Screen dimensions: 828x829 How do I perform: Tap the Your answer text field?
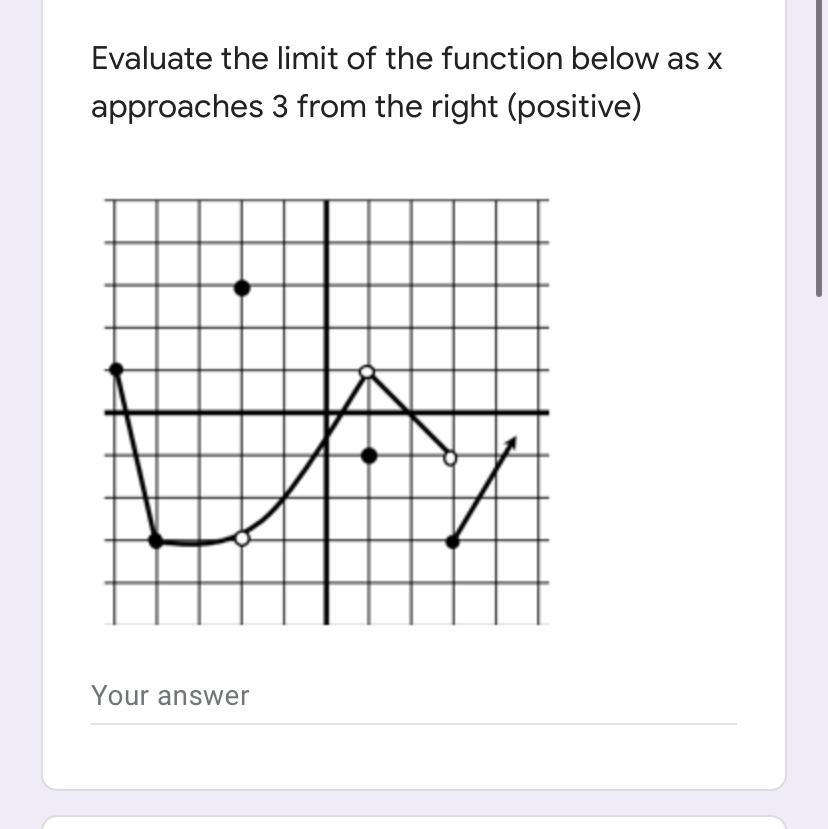(412, 697)
